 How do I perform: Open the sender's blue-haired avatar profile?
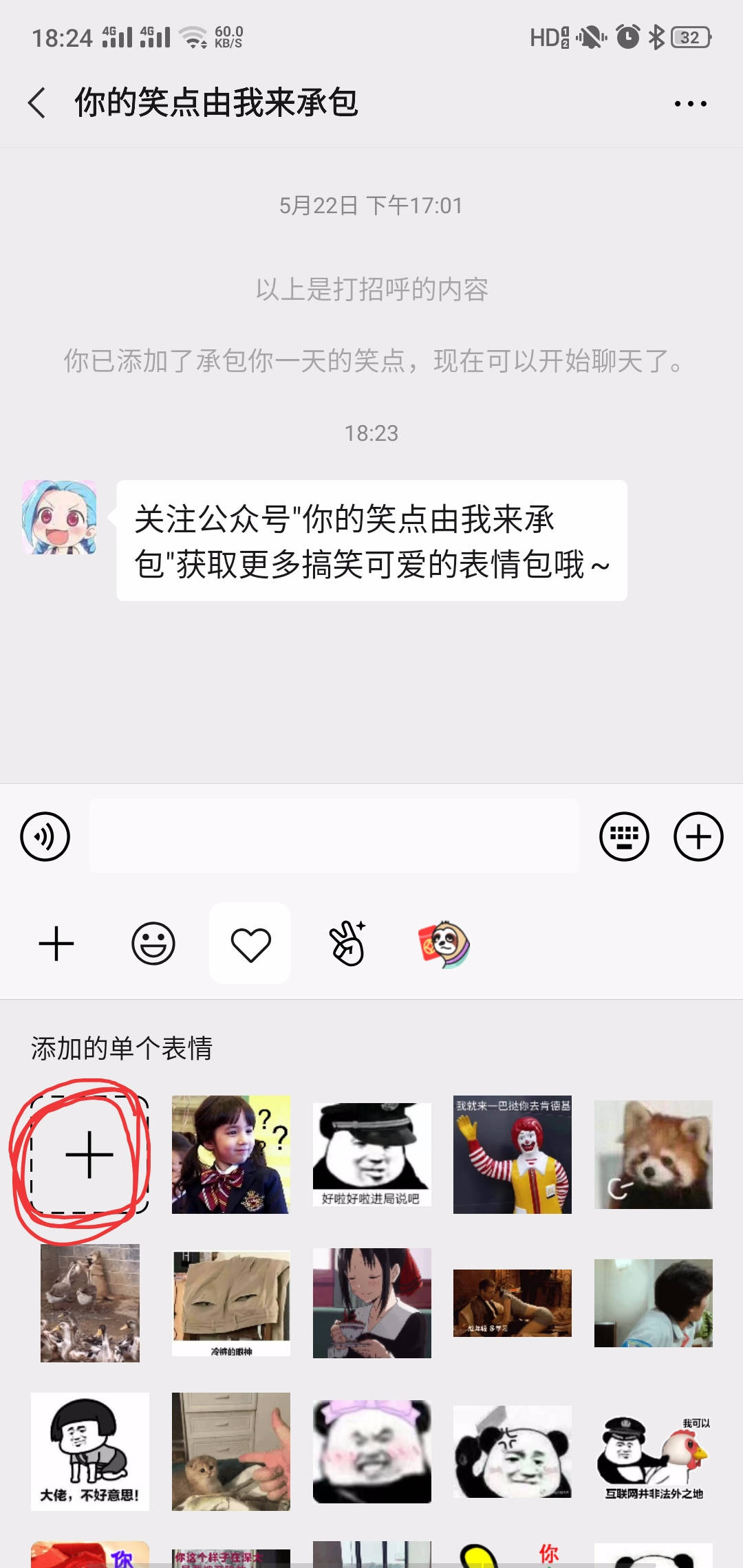[x=59, y=517]
